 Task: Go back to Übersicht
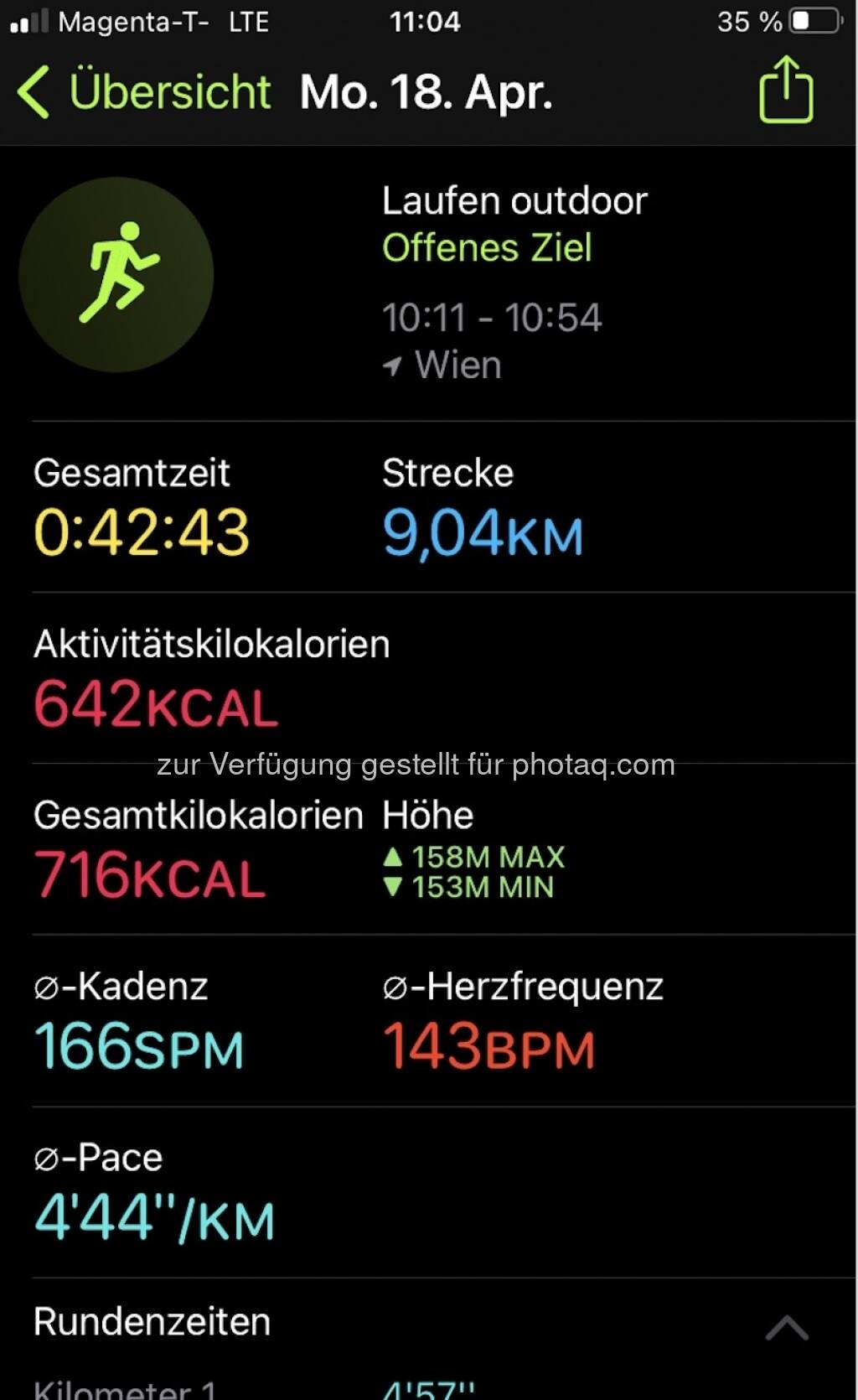(142, 91)
